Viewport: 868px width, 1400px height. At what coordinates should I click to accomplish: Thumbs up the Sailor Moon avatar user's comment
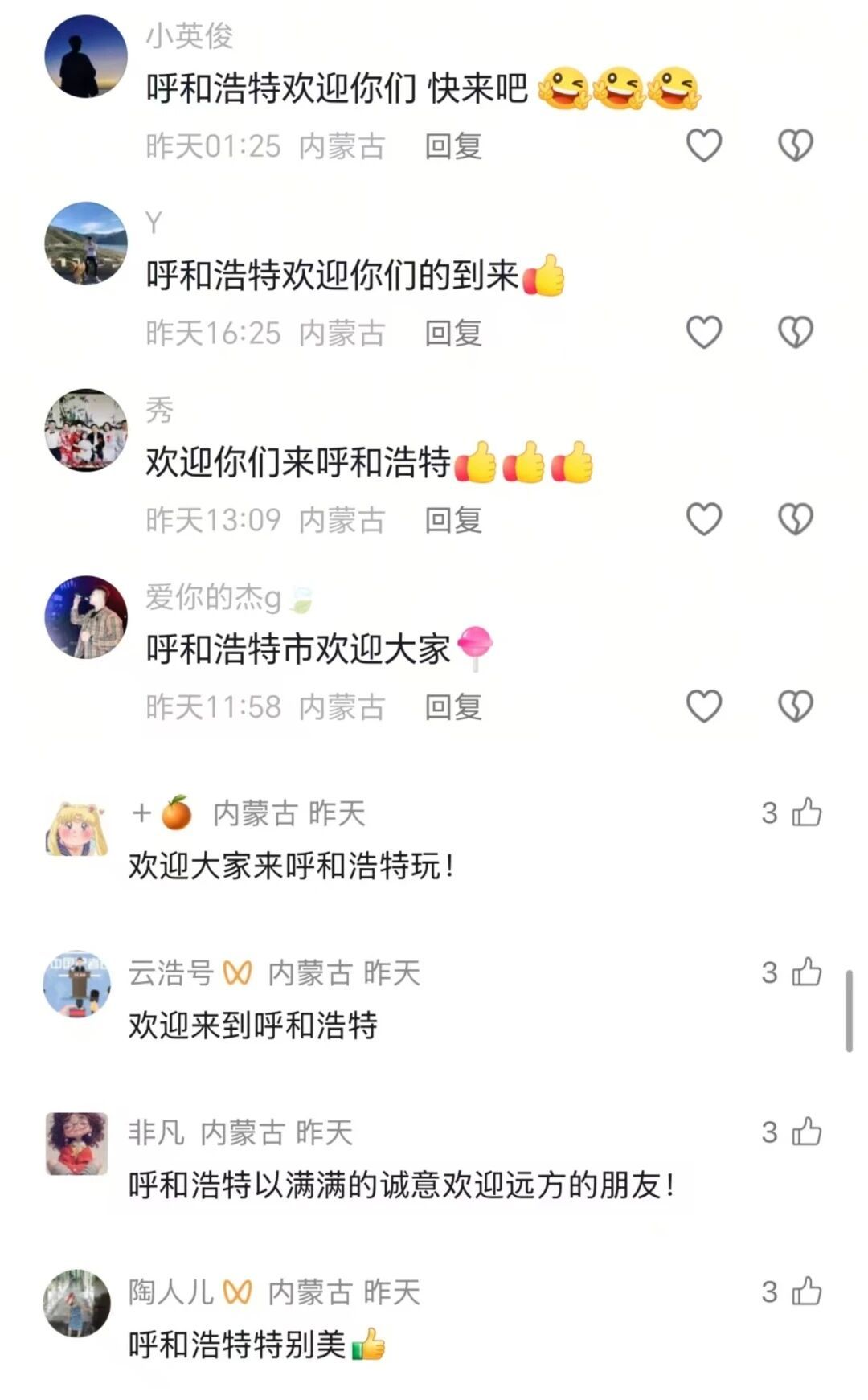tap(807, 813)
